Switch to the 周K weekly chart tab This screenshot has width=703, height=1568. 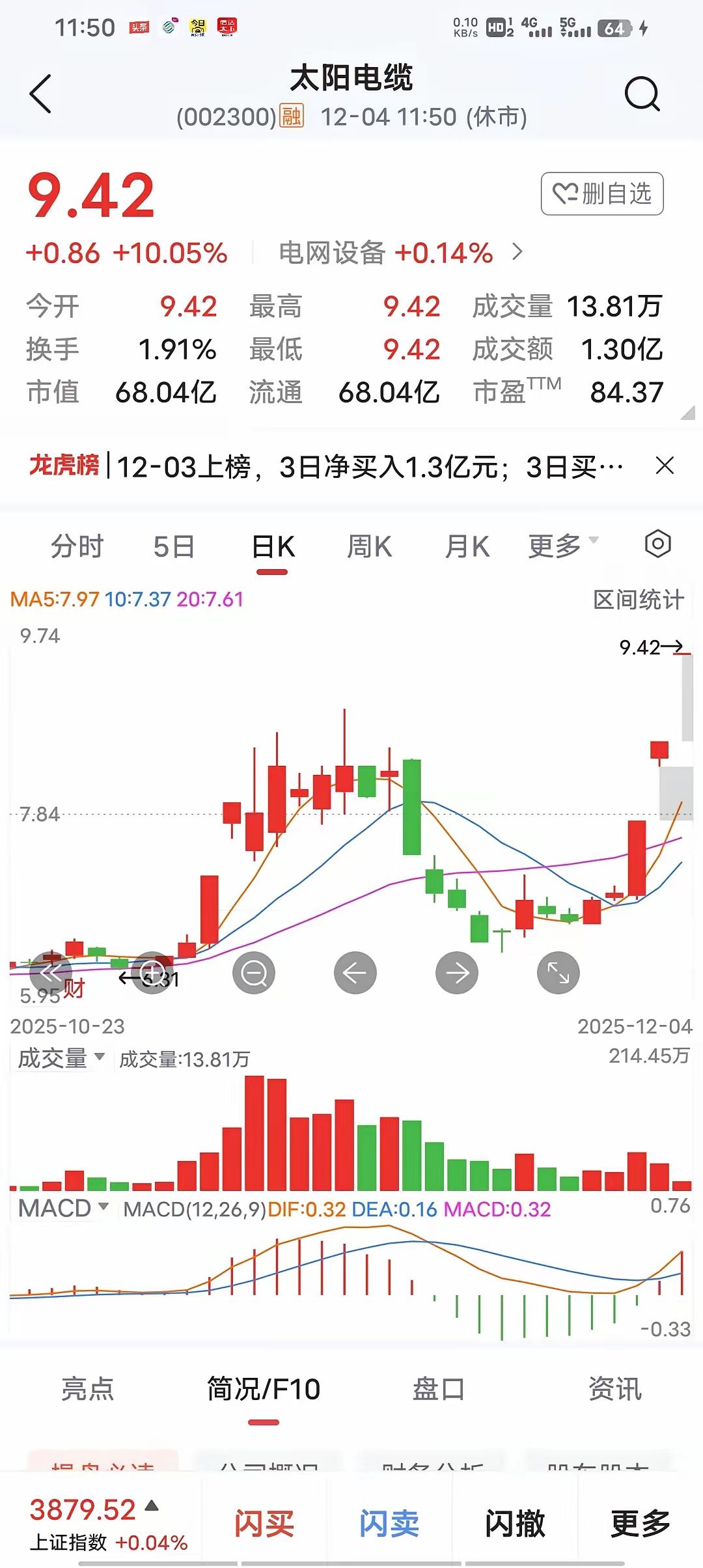368,547
